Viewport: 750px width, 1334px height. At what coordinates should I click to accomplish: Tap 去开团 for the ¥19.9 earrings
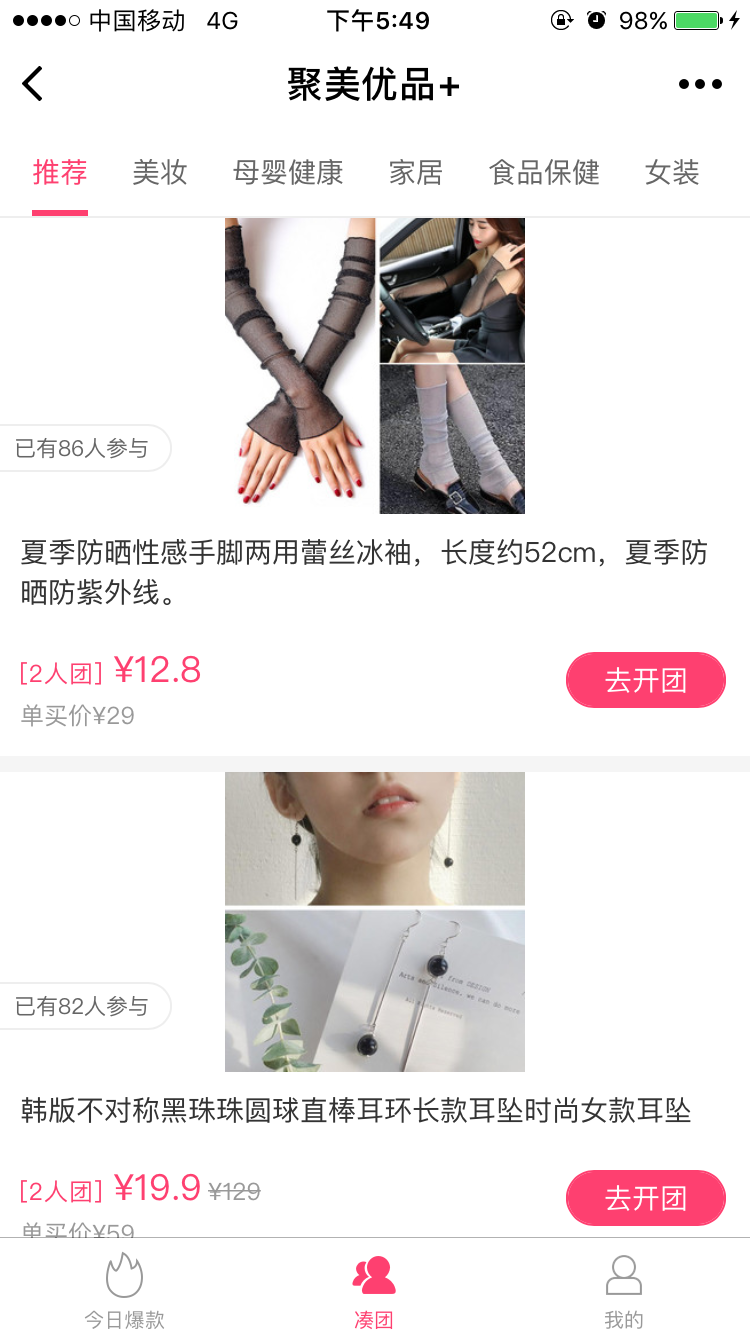click(x=646, y=1198)
